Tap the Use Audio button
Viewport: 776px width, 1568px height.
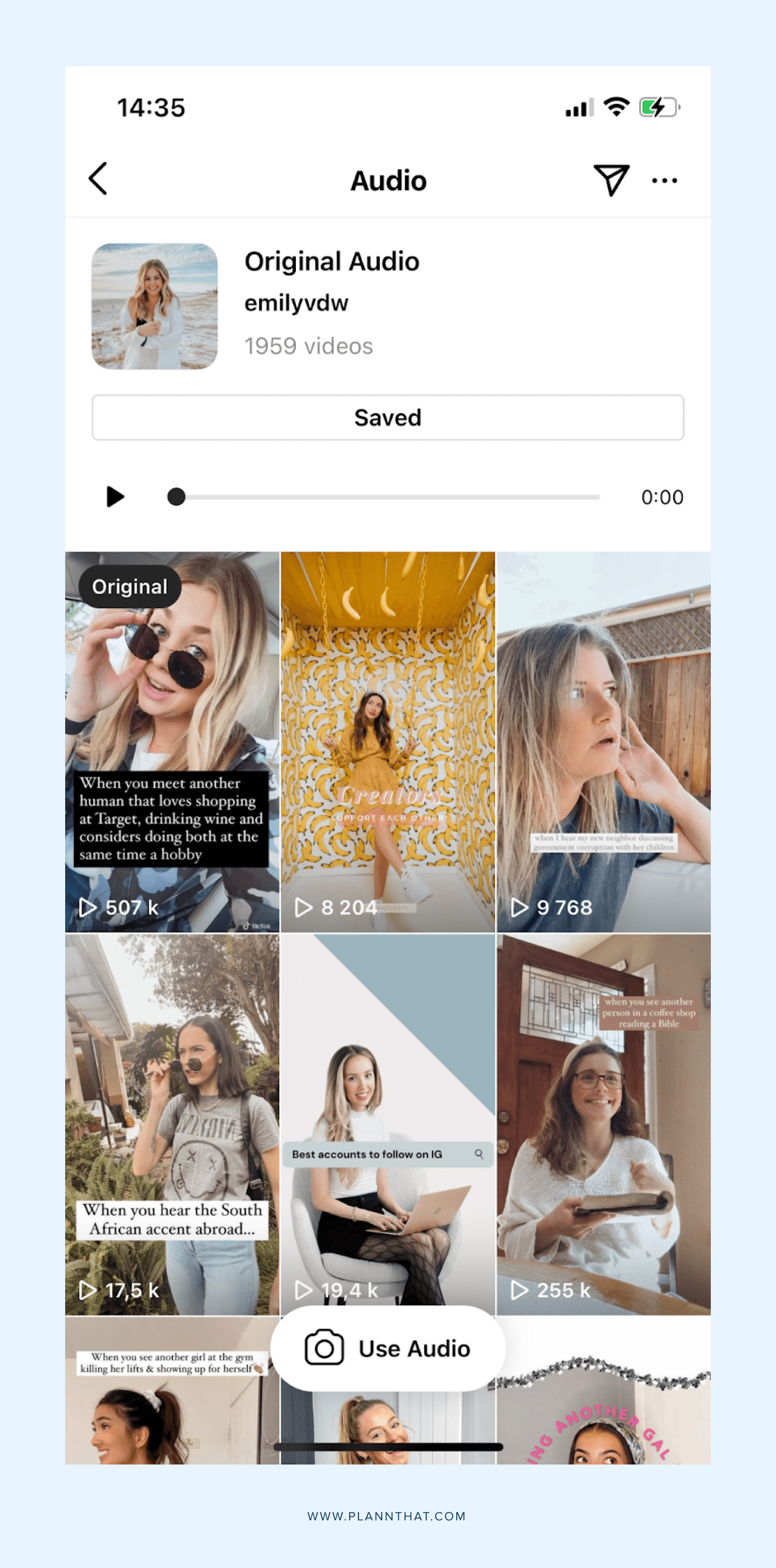click(387, 1348)
